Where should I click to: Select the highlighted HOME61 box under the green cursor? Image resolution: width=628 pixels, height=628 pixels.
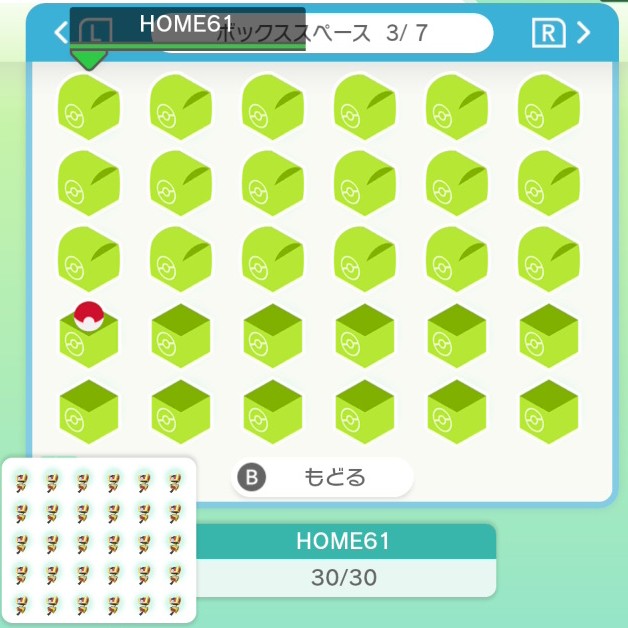pos(89,106)
